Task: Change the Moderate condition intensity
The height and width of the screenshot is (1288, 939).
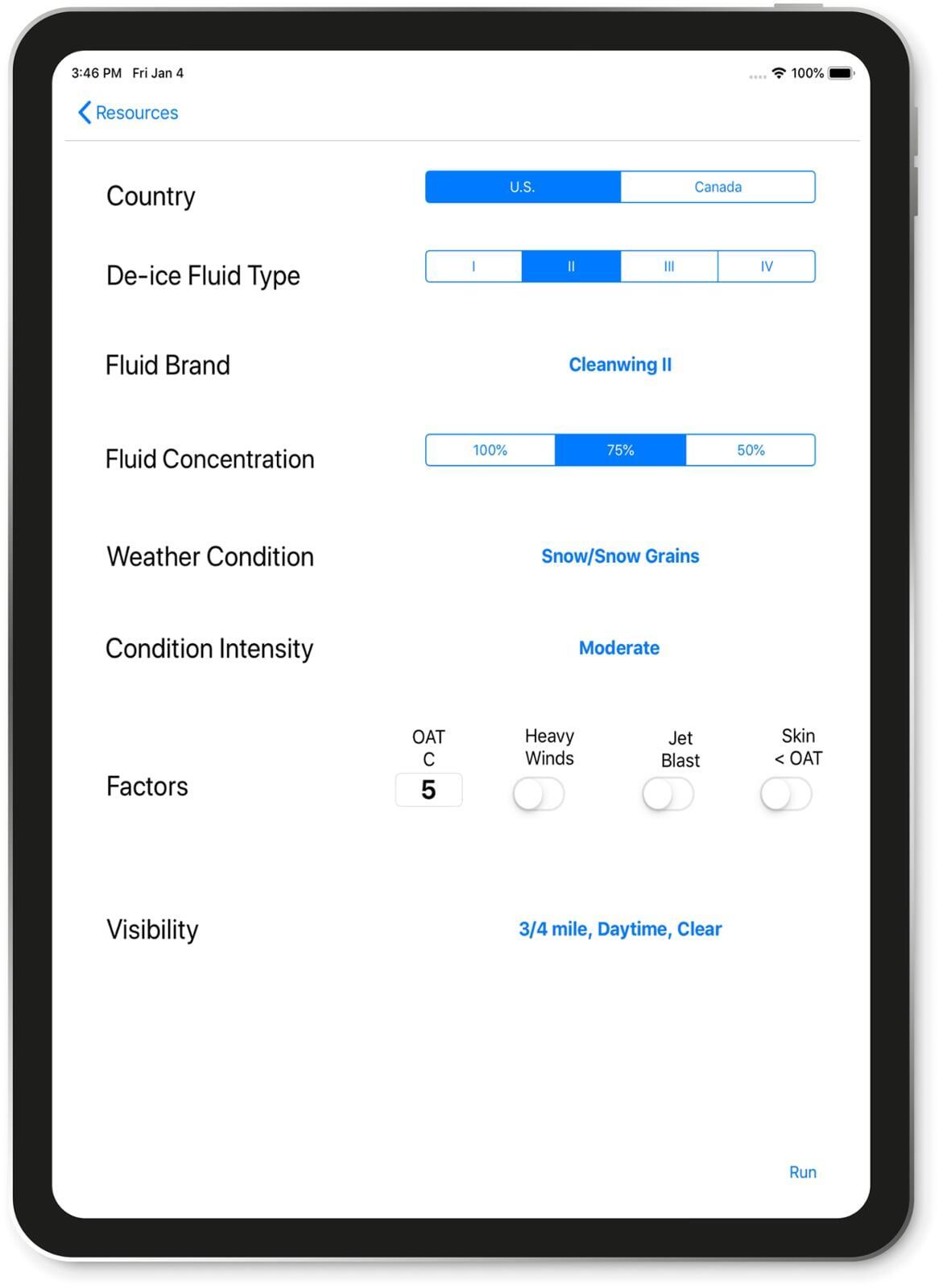Action: pos(619,648)
